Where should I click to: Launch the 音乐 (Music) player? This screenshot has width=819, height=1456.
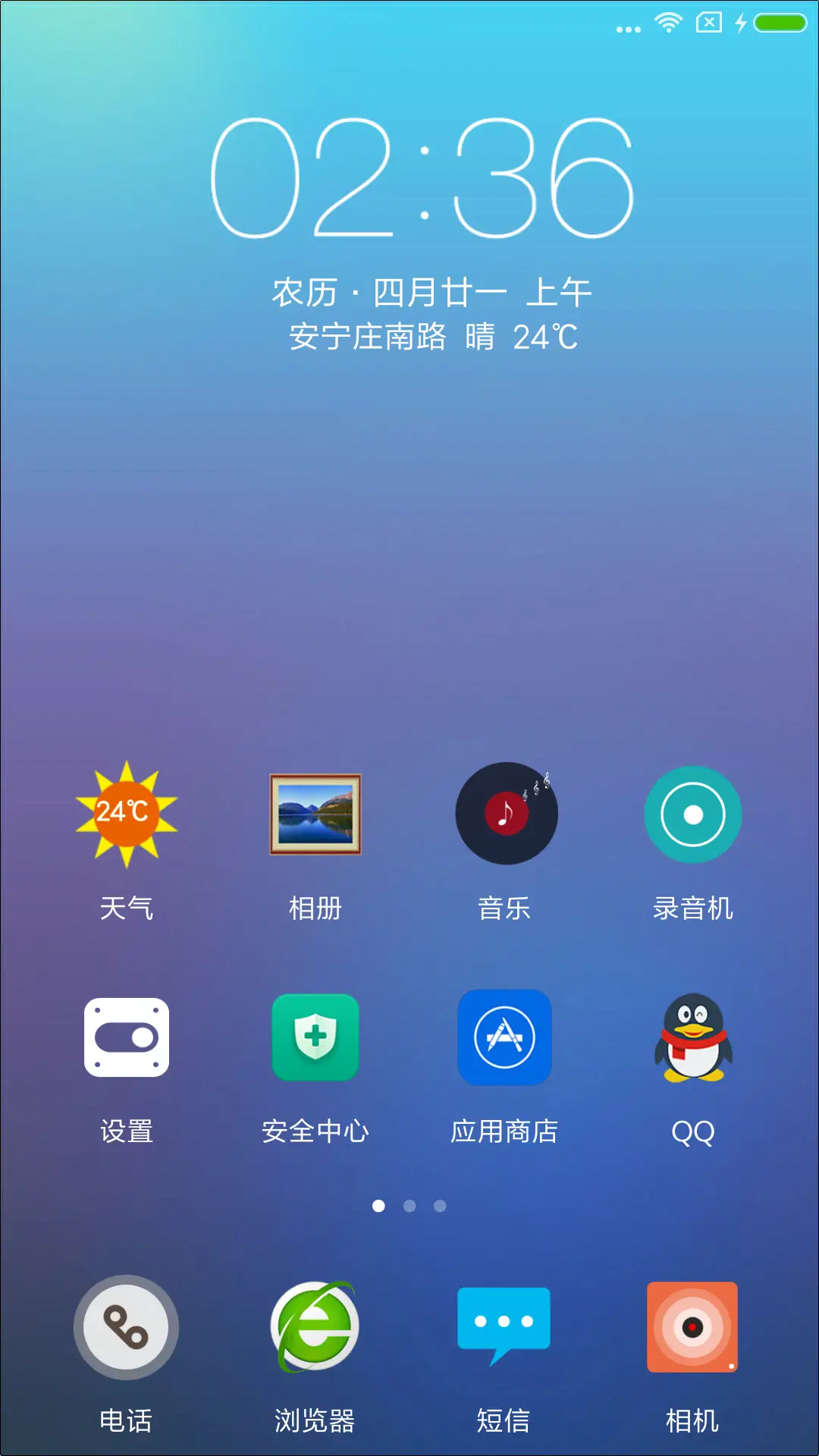tap(505, 813)
